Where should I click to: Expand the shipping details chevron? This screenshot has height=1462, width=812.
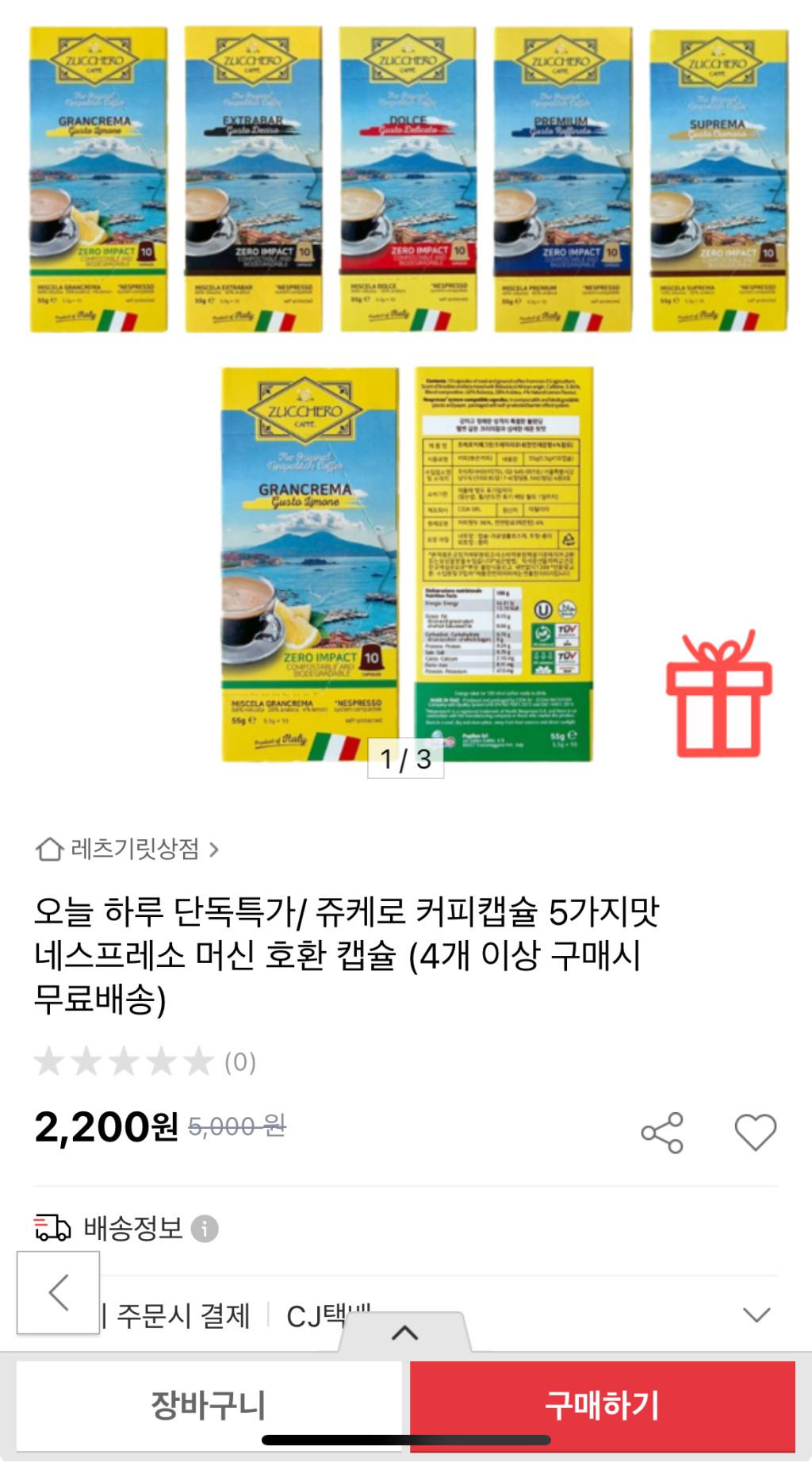coord(756,1314)
